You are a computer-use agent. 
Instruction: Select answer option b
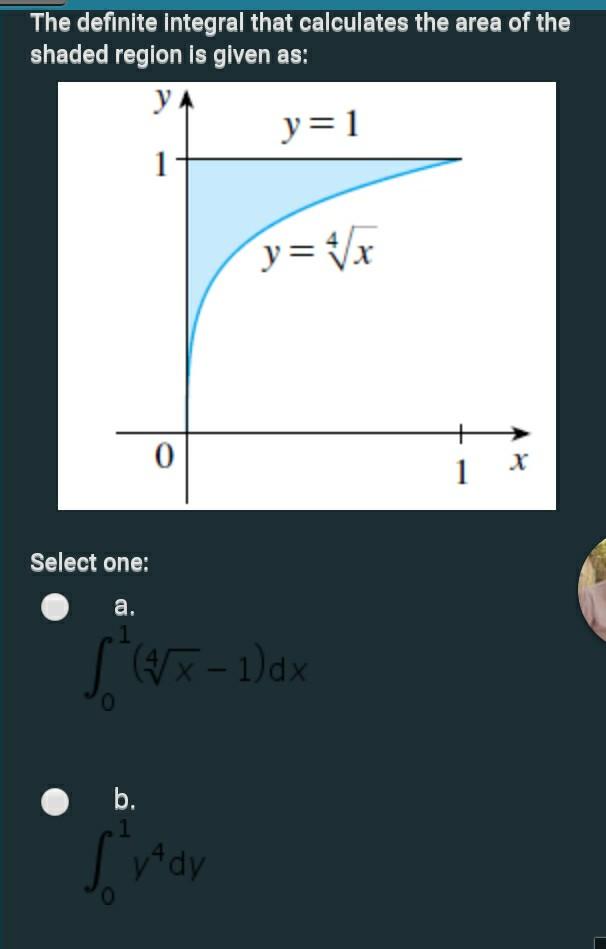(55, 800)
